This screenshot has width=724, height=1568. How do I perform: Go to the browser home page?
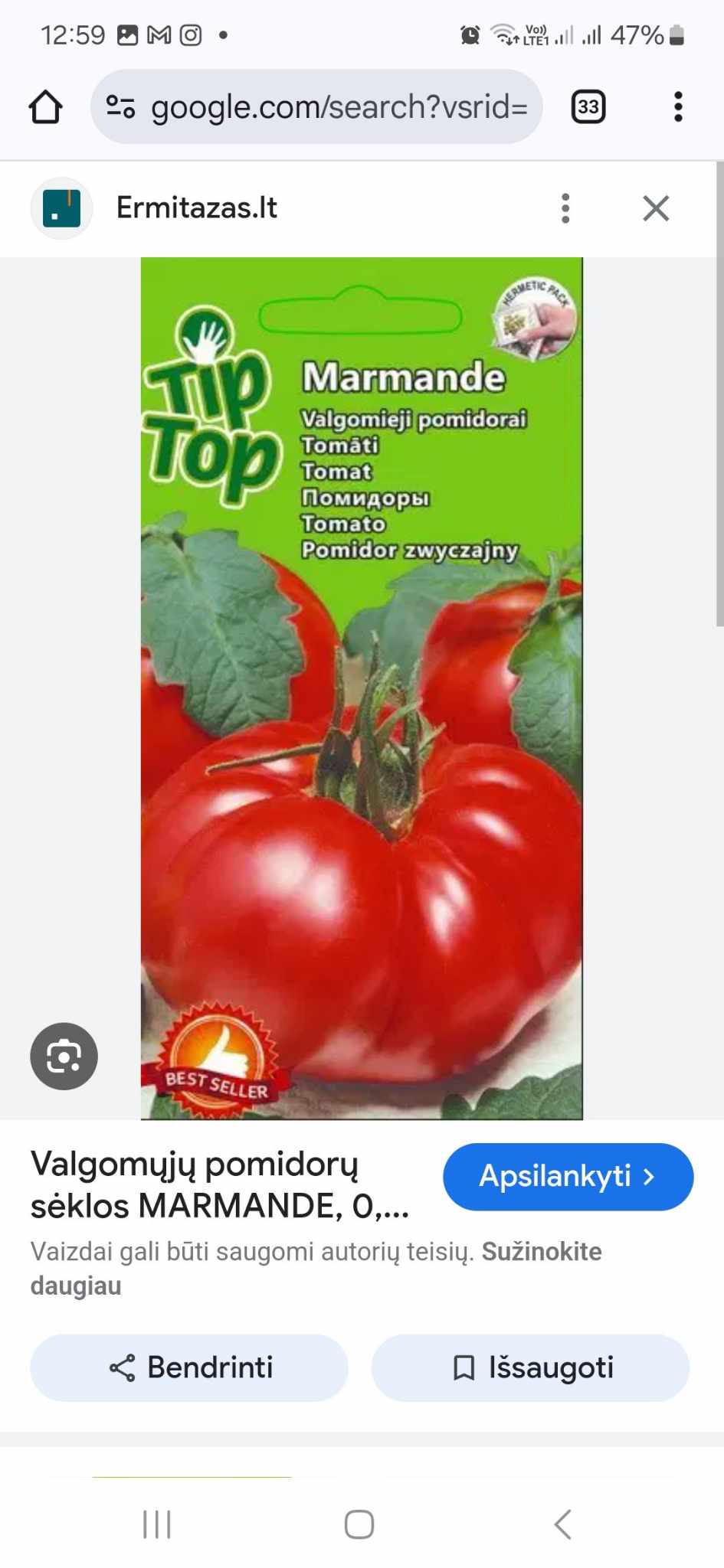pyautogui.click(x=45, y=106)
